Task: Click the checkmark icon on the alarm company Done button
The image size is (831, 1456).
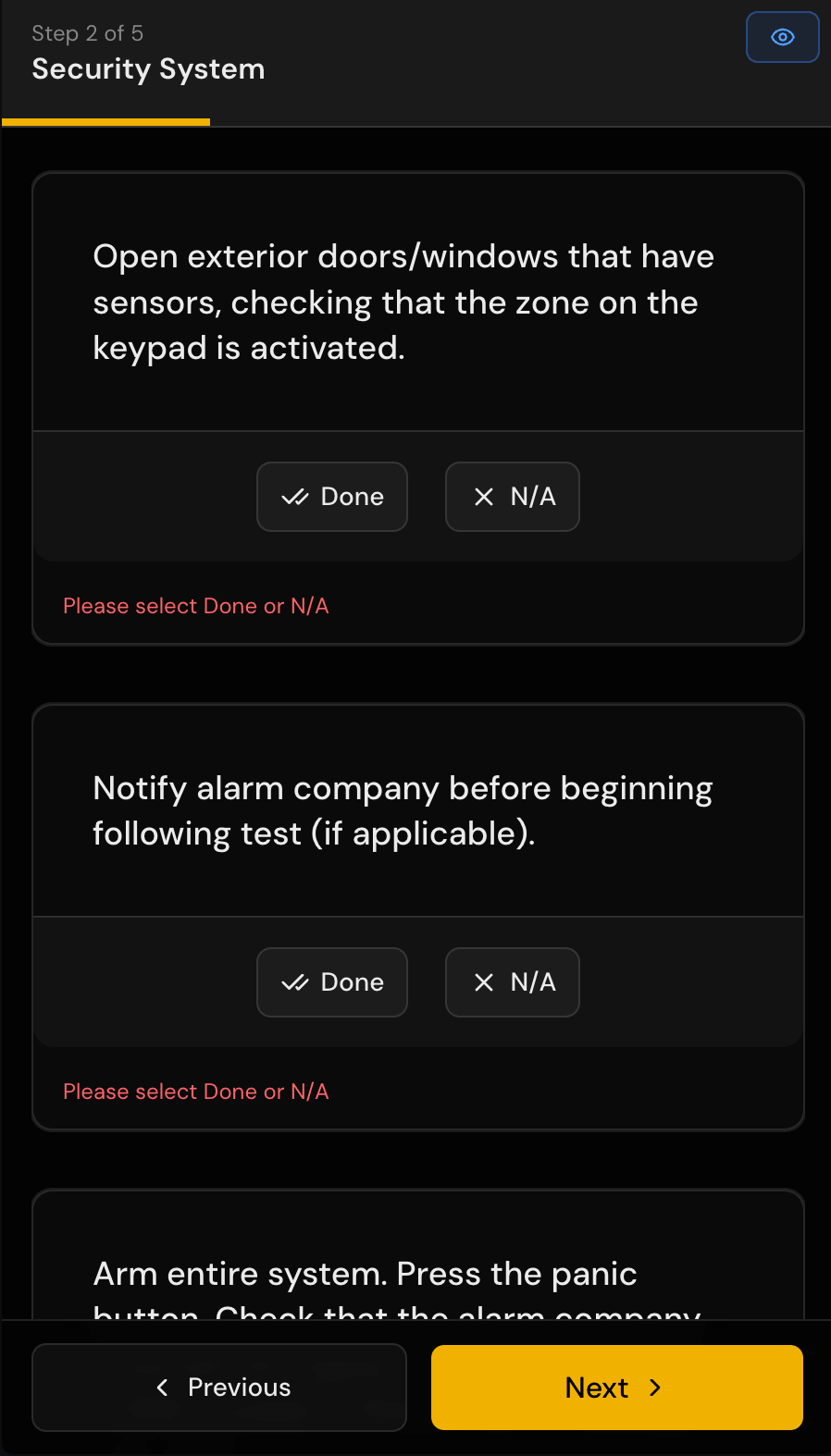Action: tap(294, 982)
